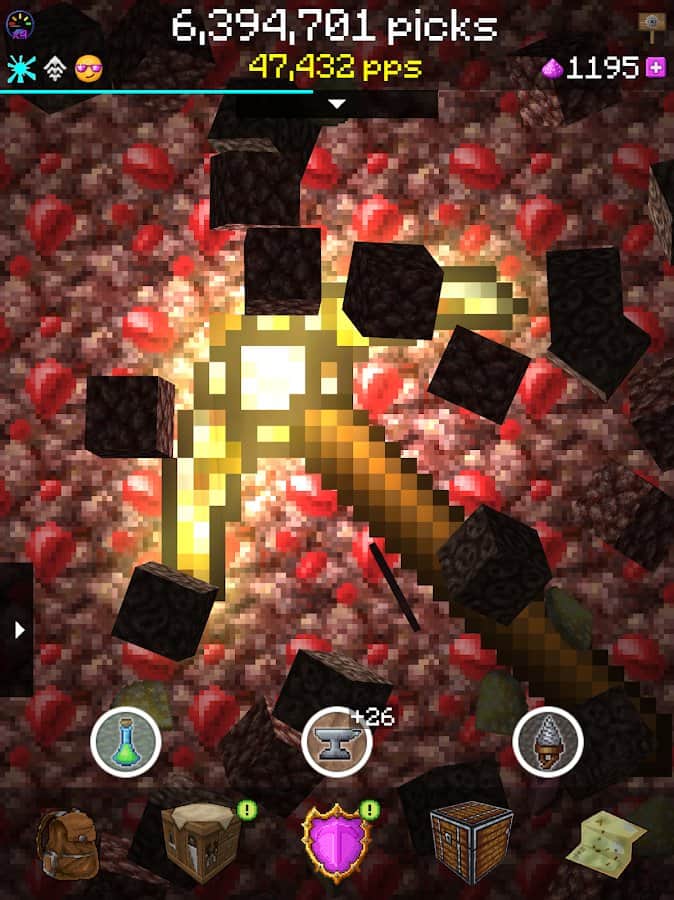The image size is (674, 900).
Task: Expand the left side panel arrow
Action: click(x=17, y=629)
